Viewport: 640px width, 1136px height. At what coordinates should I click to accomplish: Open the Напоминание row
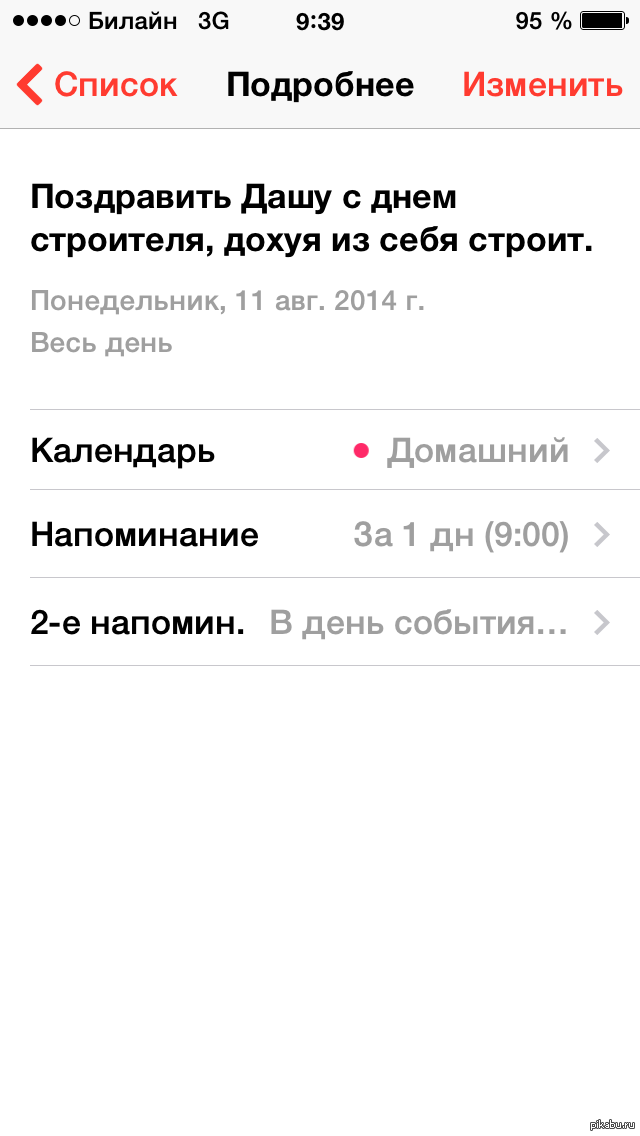[x=320, y=536]
